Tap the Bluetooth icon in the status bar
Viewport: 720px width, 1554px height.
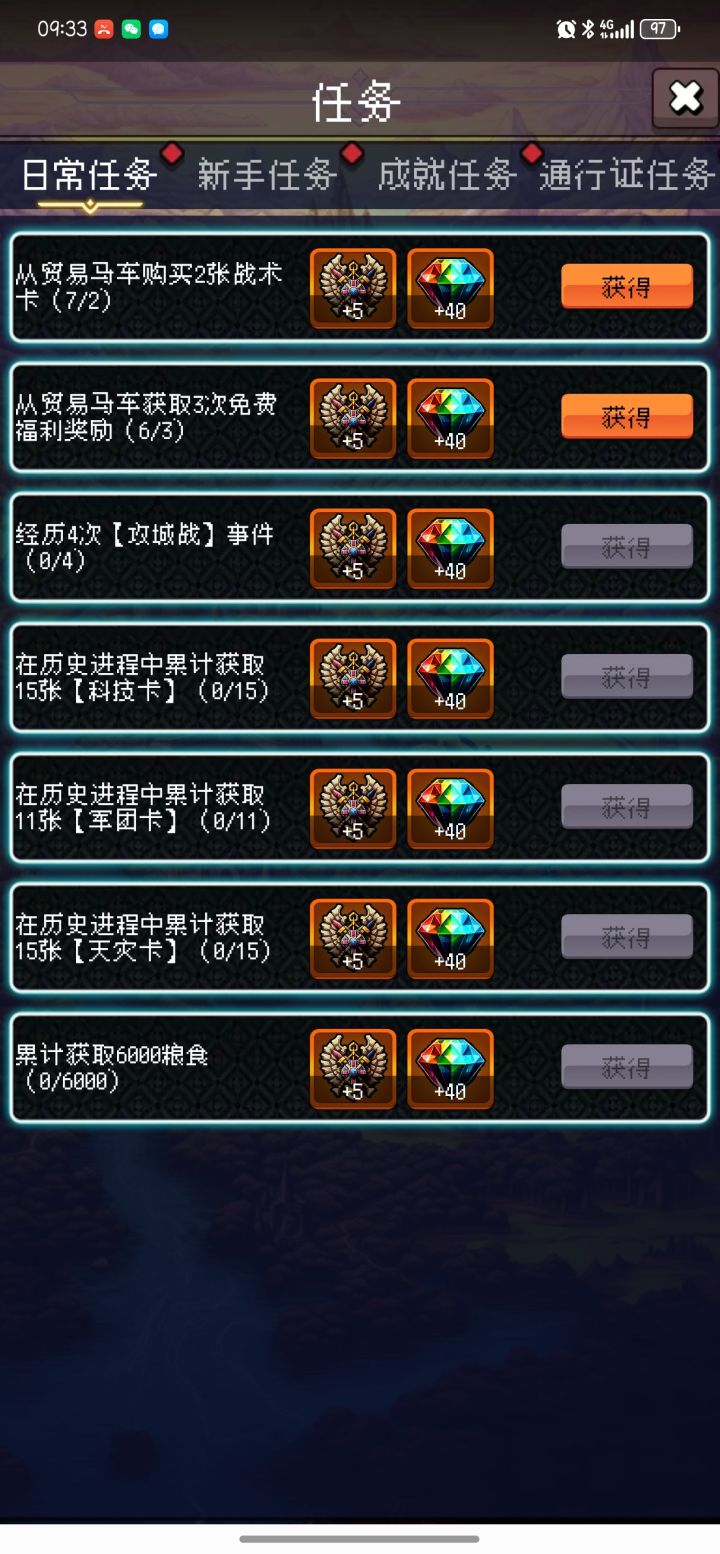point(588,30)
